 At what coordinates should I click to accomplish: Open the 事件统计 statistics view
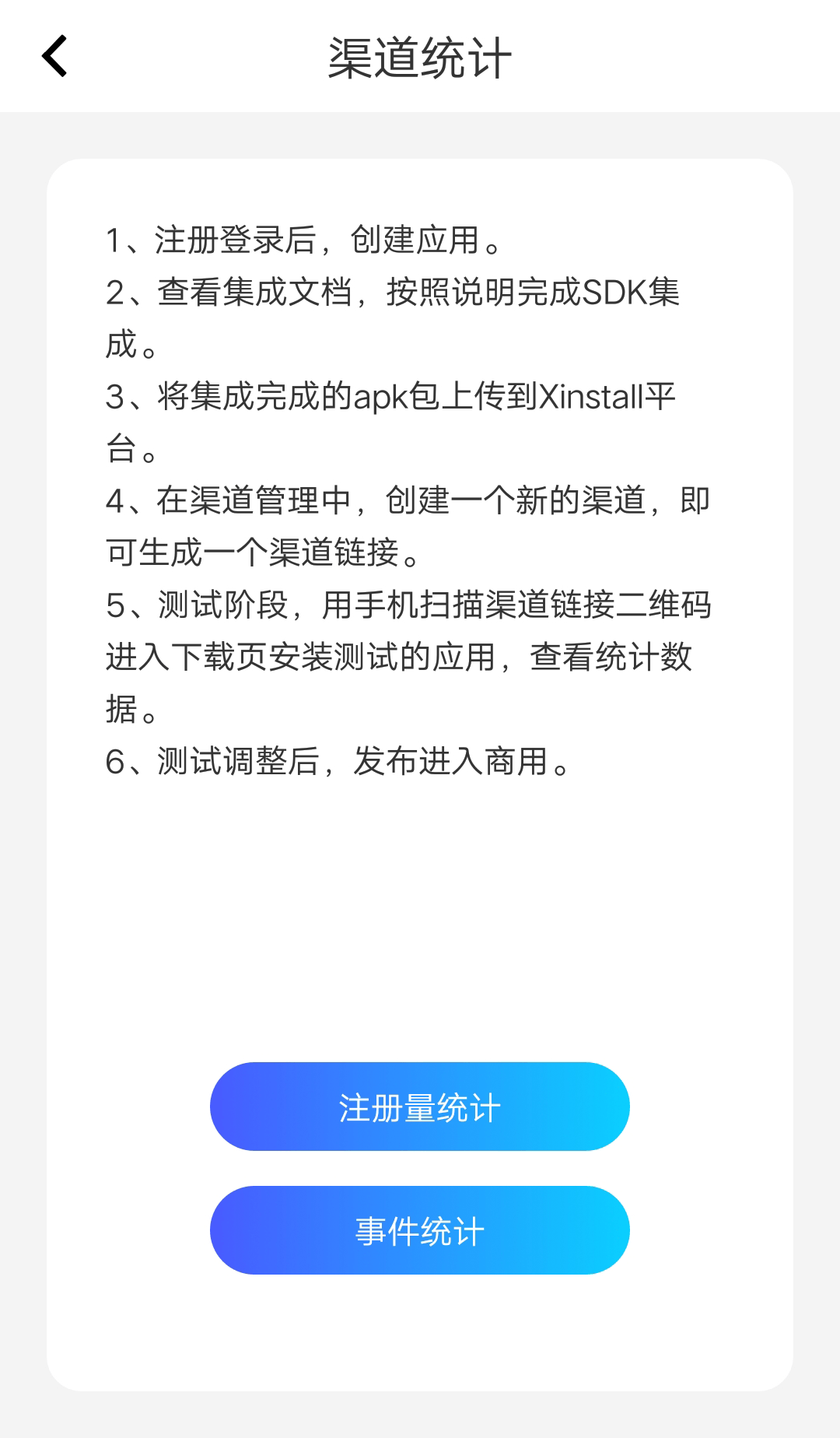point(418,1230)
